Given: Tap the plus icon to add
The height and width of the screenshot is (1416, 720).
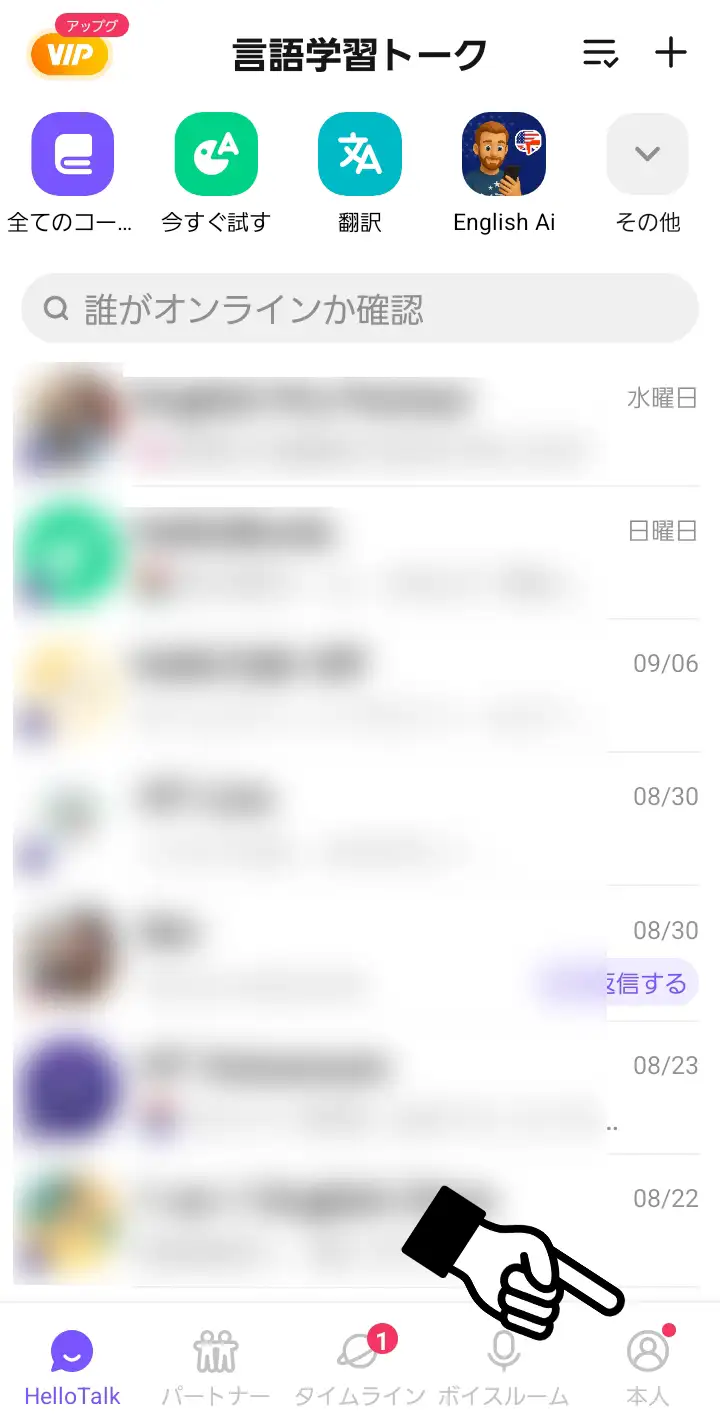Looking at the screenshot, I should pos(670,53).
